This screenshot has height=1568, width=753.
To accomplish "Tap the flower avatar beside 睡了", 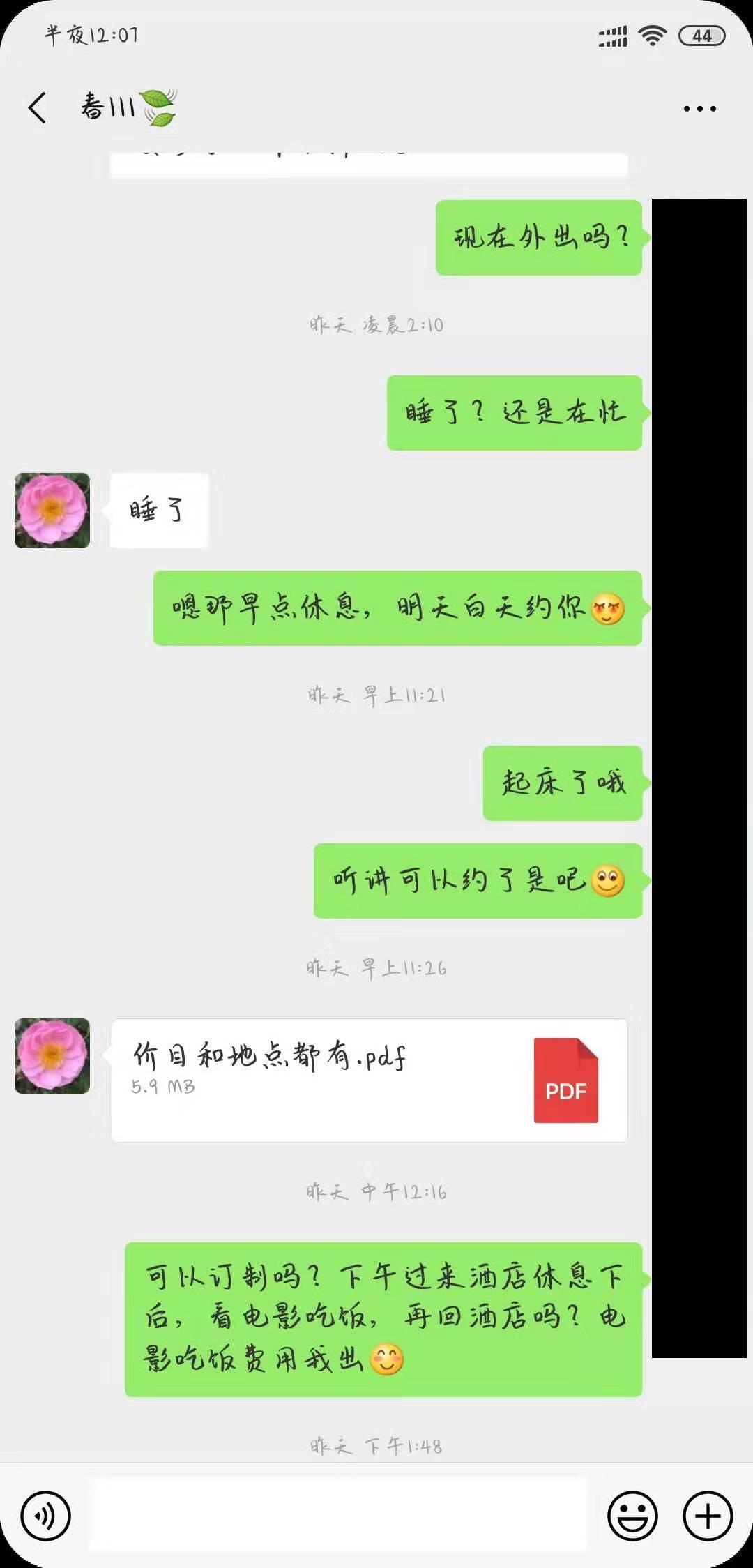I will pyautogui.click(x=52, y=511).
